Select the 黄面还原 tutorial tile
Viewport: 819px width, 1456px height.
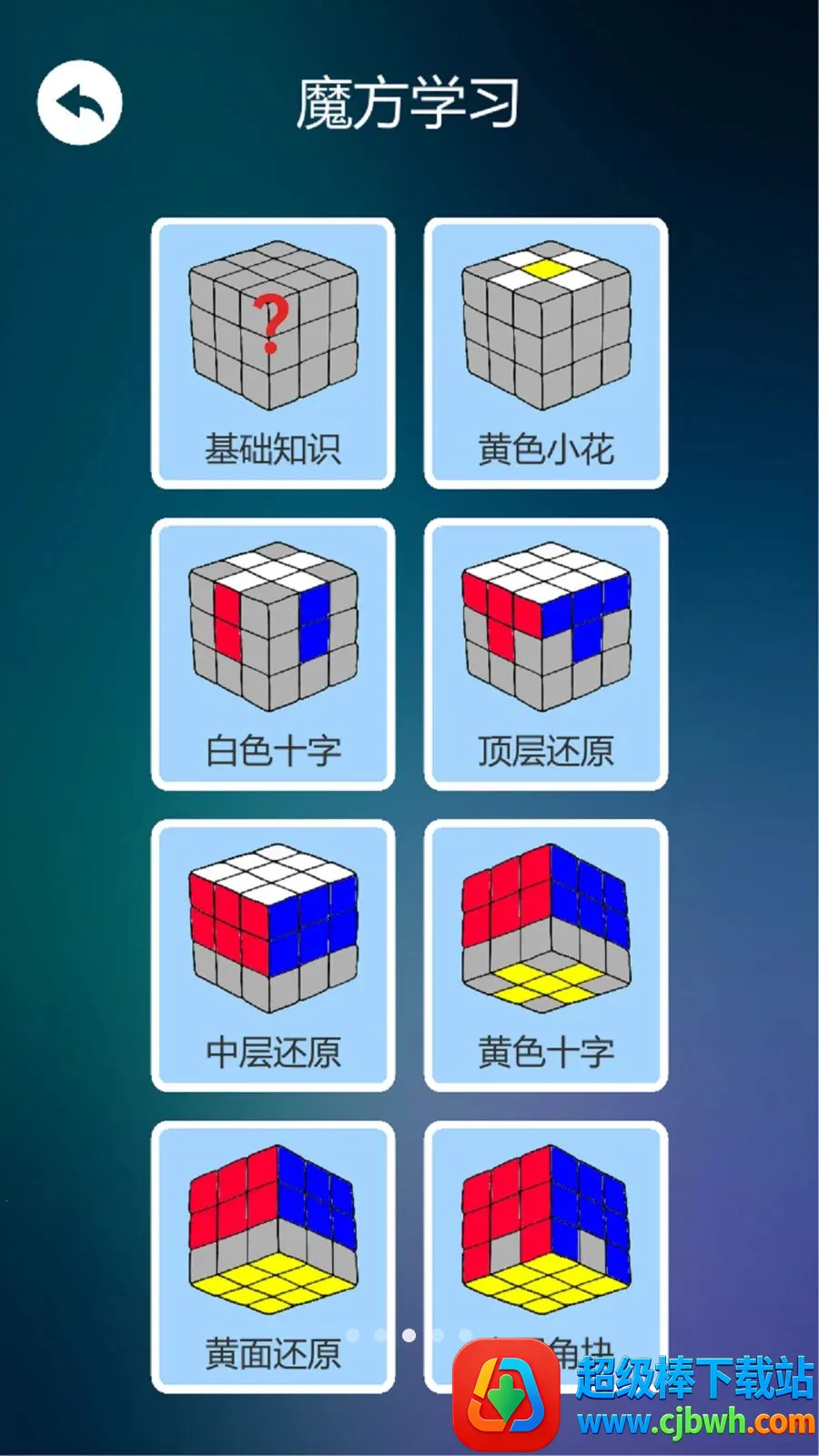(273, 1257)
